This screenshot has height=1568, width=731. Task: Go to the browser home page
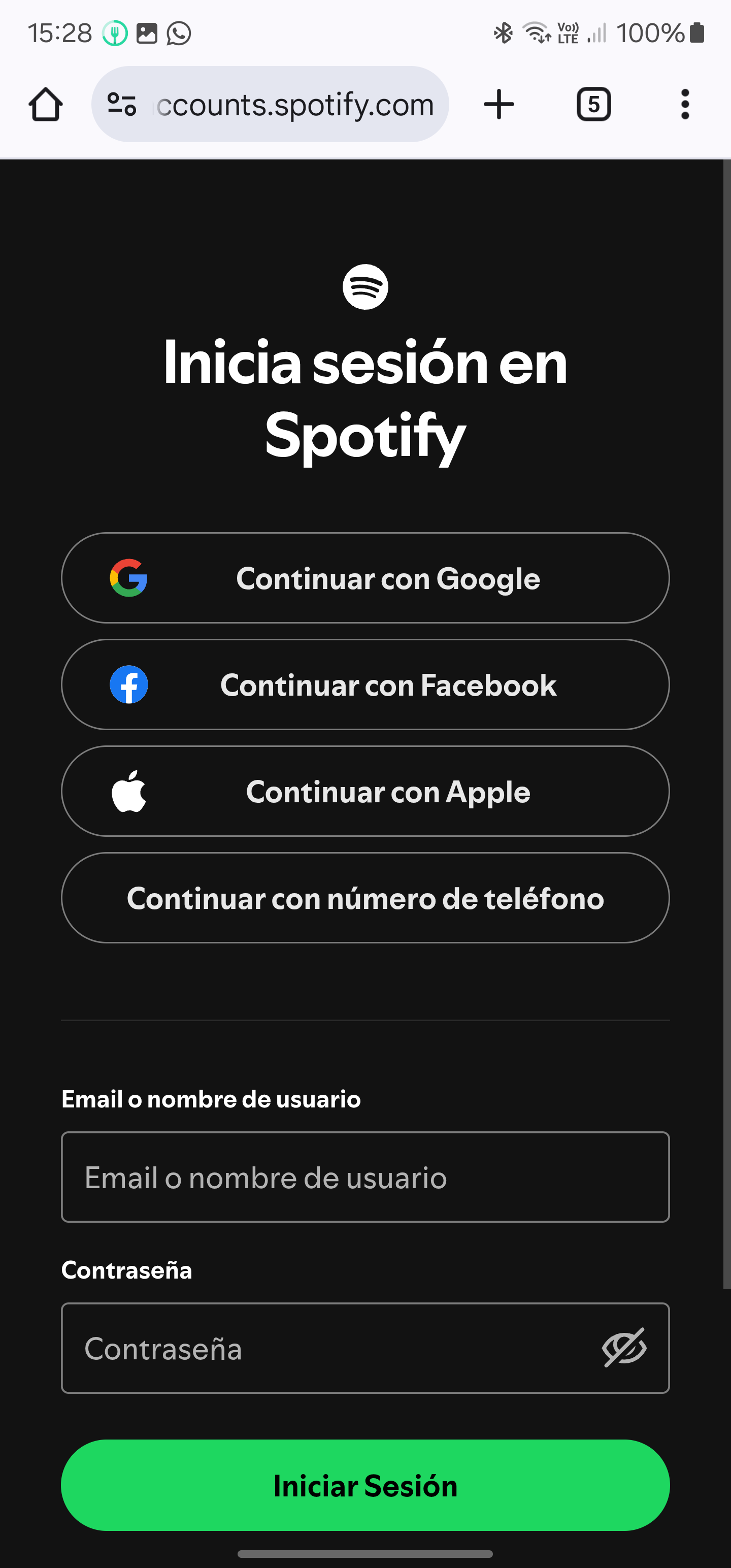tap(46, 104)
